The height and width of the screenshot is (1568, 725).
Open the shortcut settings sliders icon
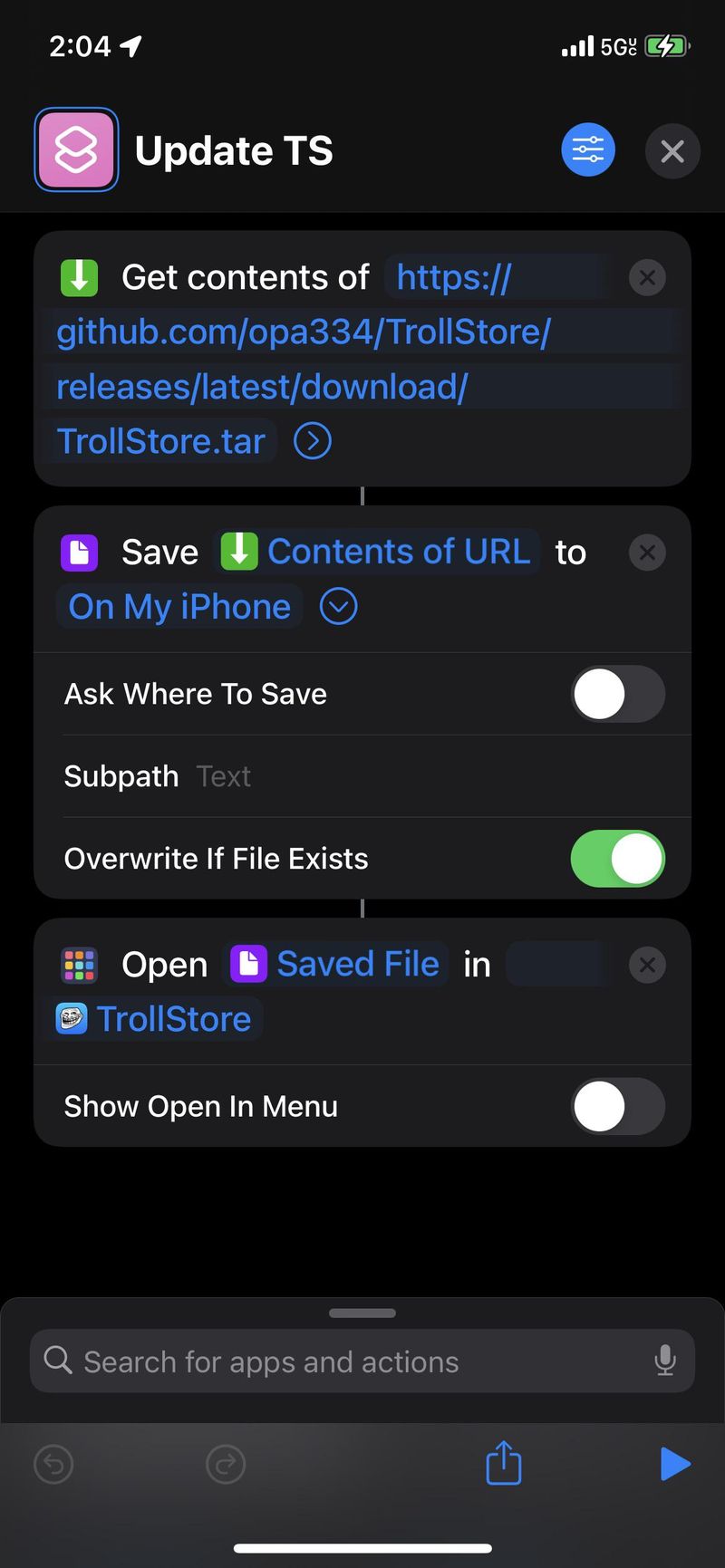pyautogui.click(x=588, y=150)
